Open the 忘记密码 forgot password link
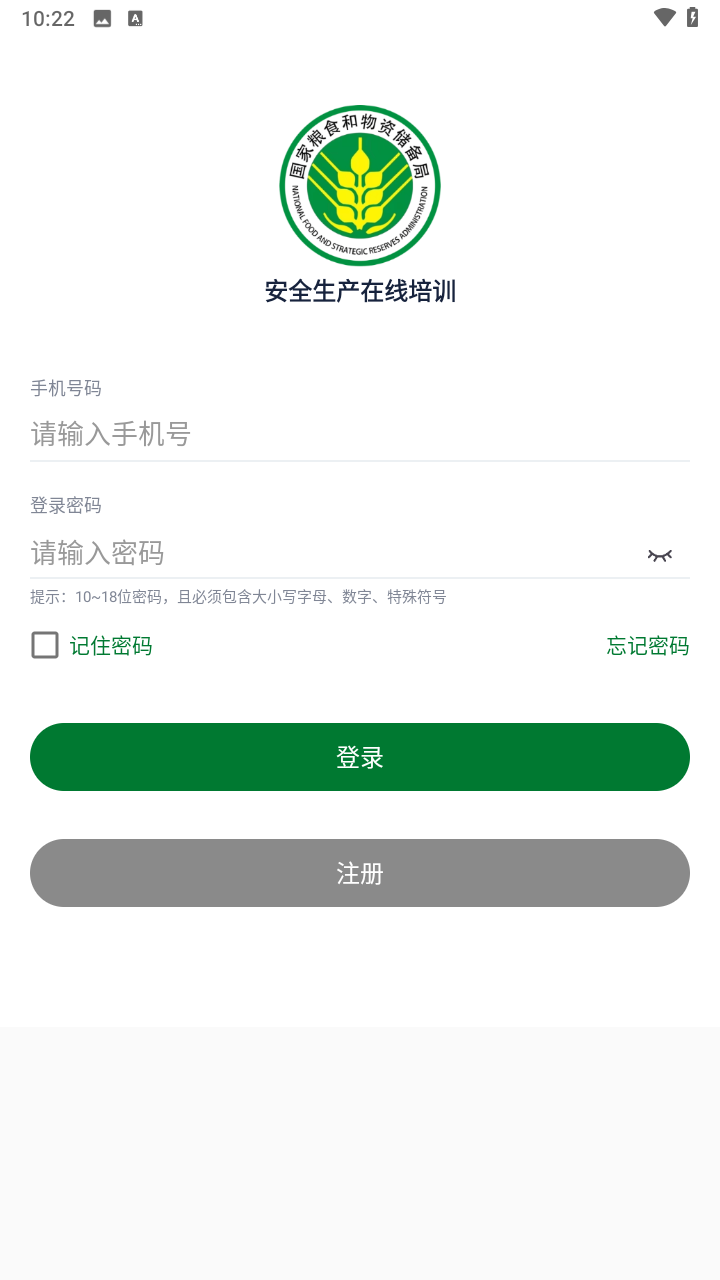This screenshot has height=1280, width=720. click(x=647, y=646)
